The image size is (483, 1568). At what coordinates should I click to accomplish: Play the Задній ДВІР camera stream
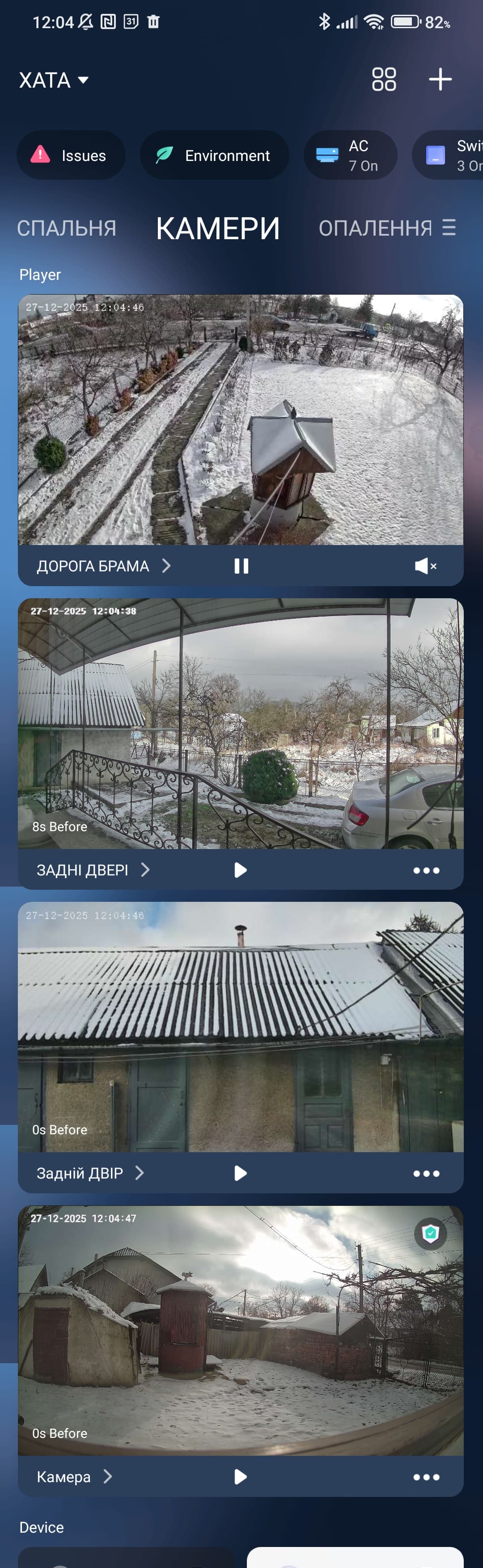coord(241,1173)
